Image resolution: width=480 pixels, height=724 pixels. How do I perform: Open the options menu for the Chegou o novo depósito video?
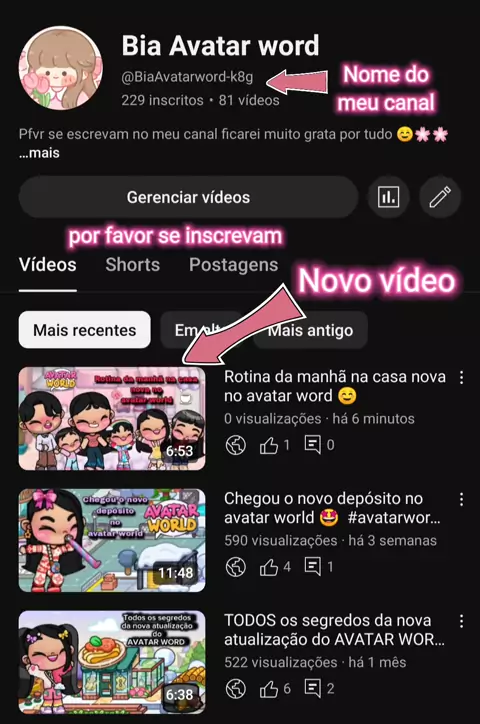click(x=461, y=499)
